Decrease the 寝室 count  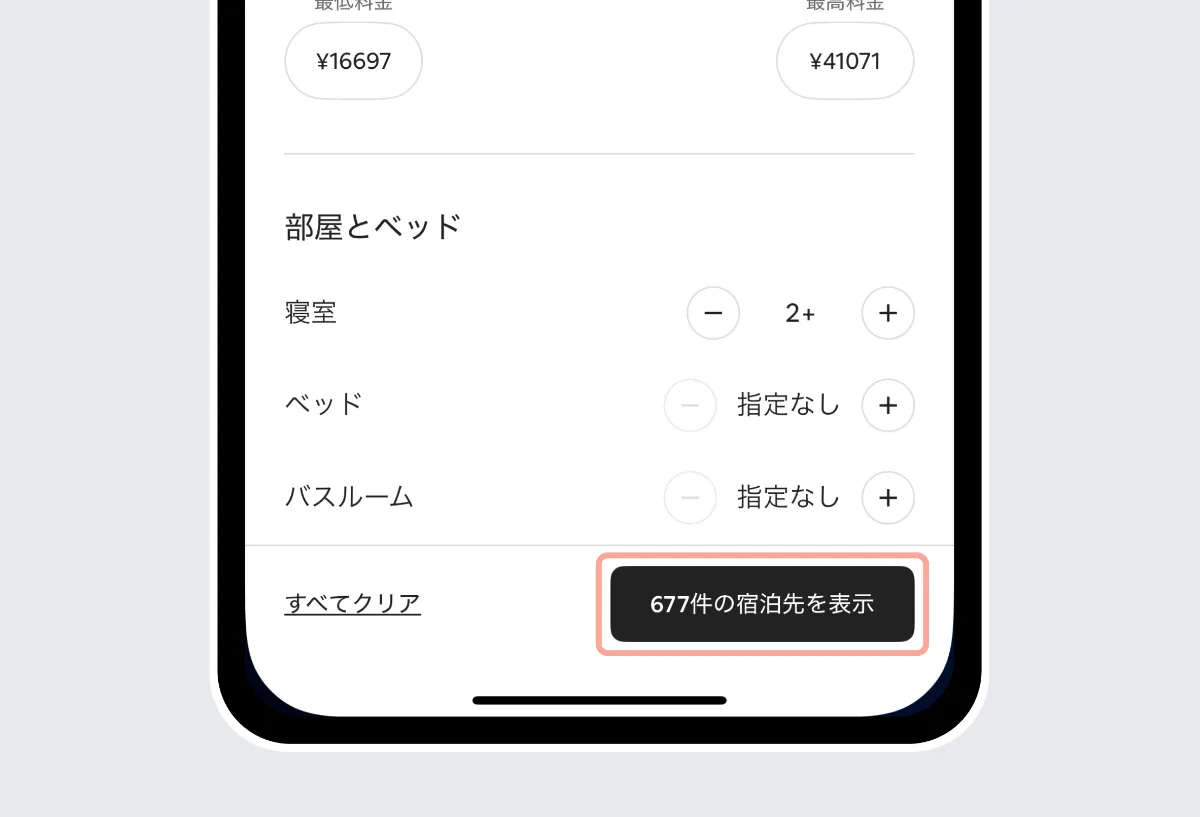[x=713, y=314]
